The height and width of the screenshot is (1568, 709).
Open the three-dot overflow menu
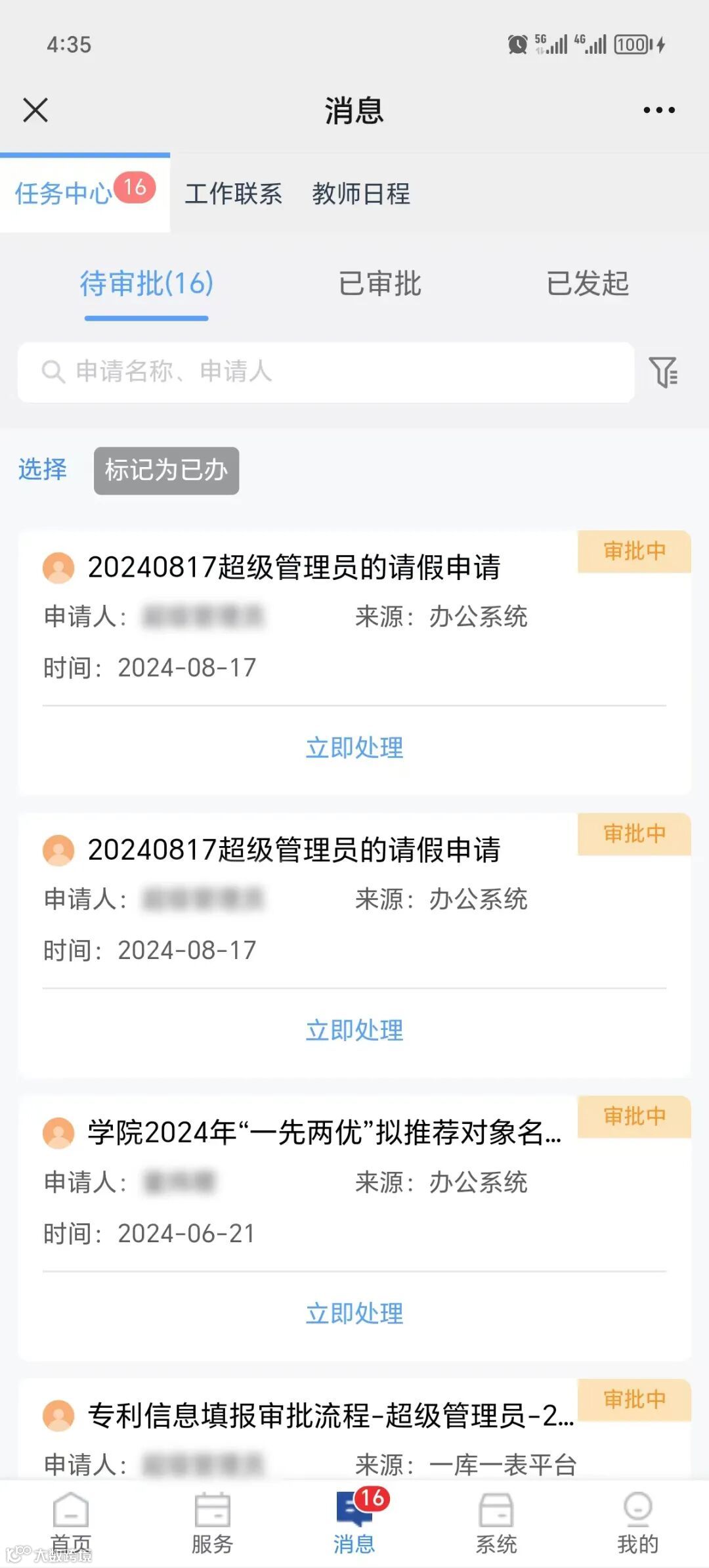click(x=659, y=110)
